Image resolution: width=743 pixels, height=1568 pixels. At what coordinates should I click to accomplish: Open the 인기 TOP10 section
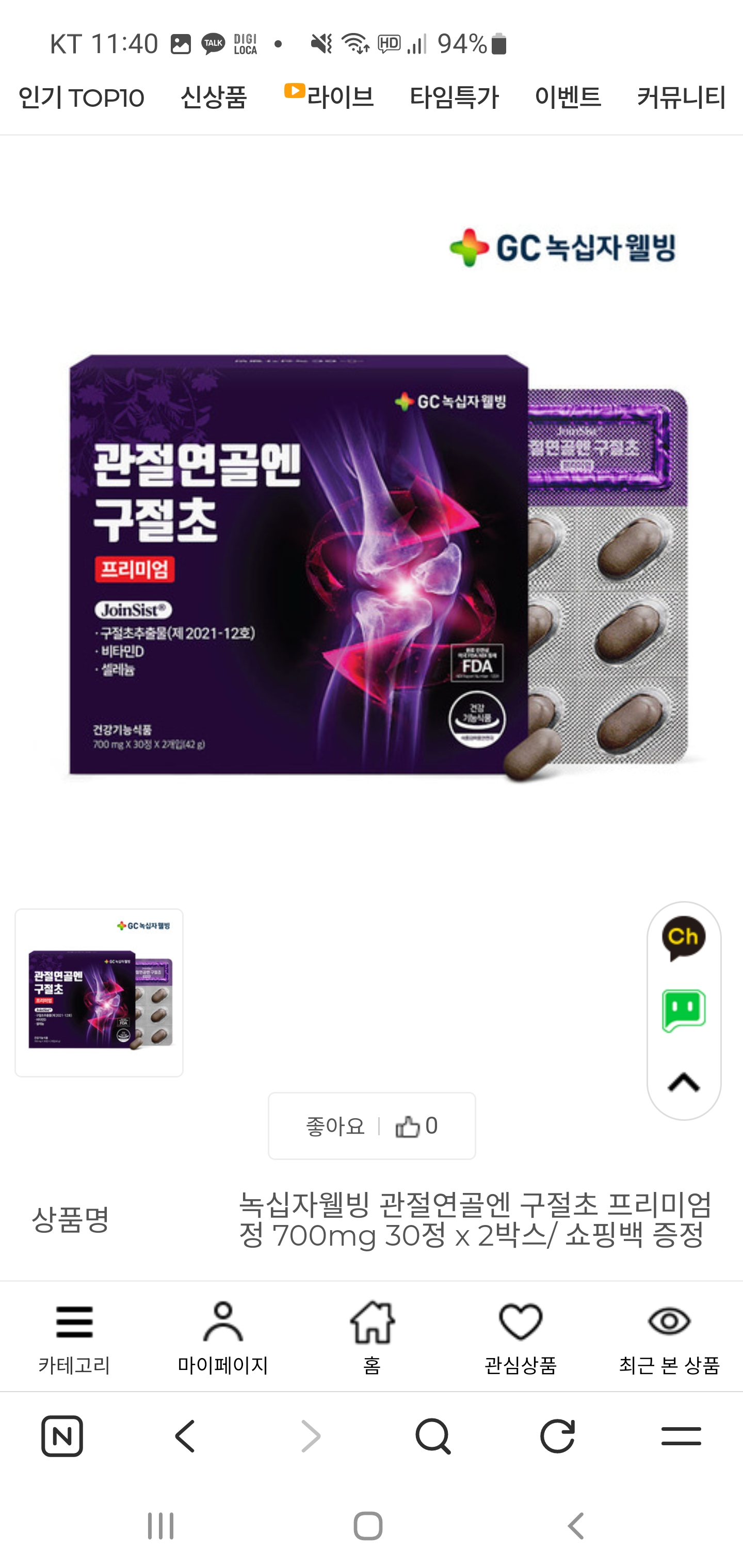(x=82, y=97)
